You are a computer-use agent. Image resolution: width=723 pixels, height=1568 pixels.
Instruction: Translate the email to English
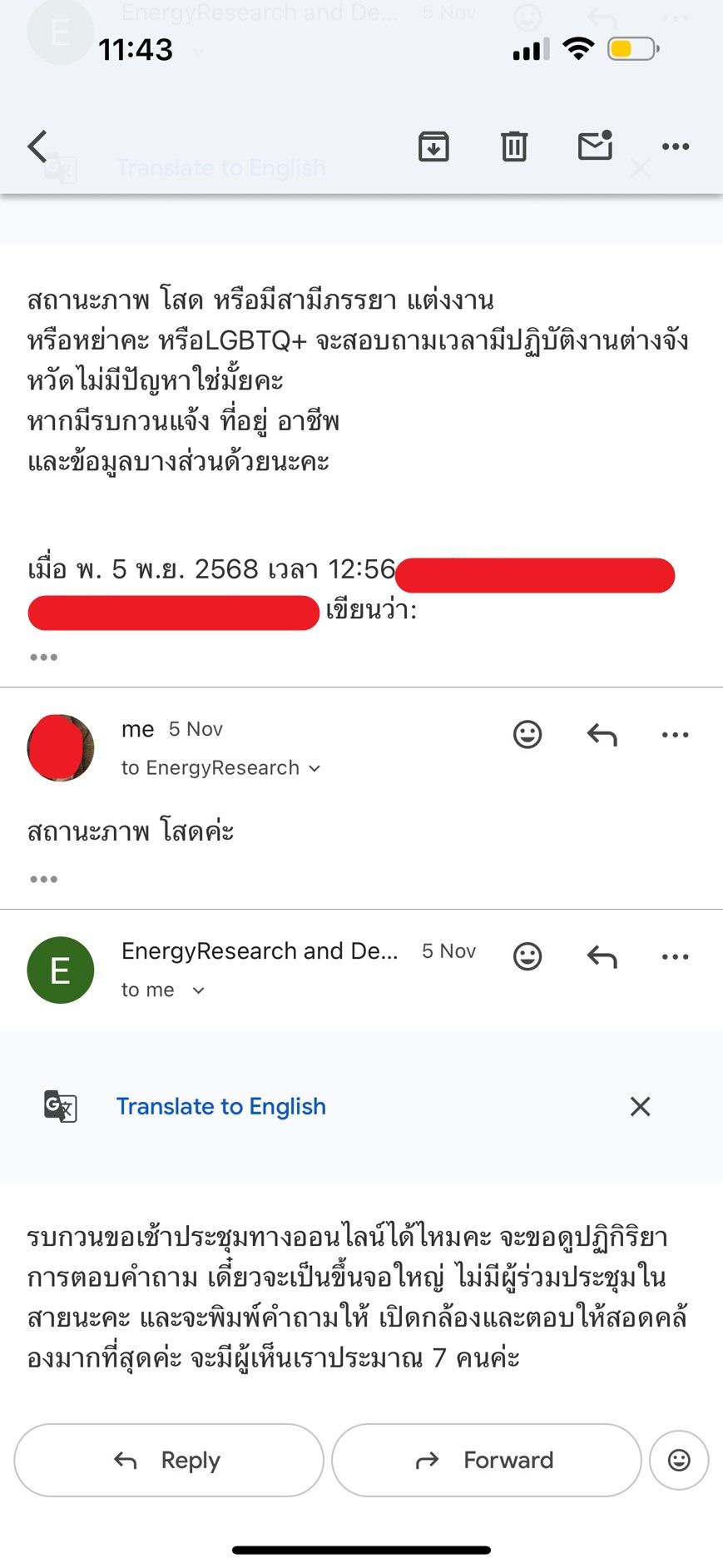point(220,1106)
